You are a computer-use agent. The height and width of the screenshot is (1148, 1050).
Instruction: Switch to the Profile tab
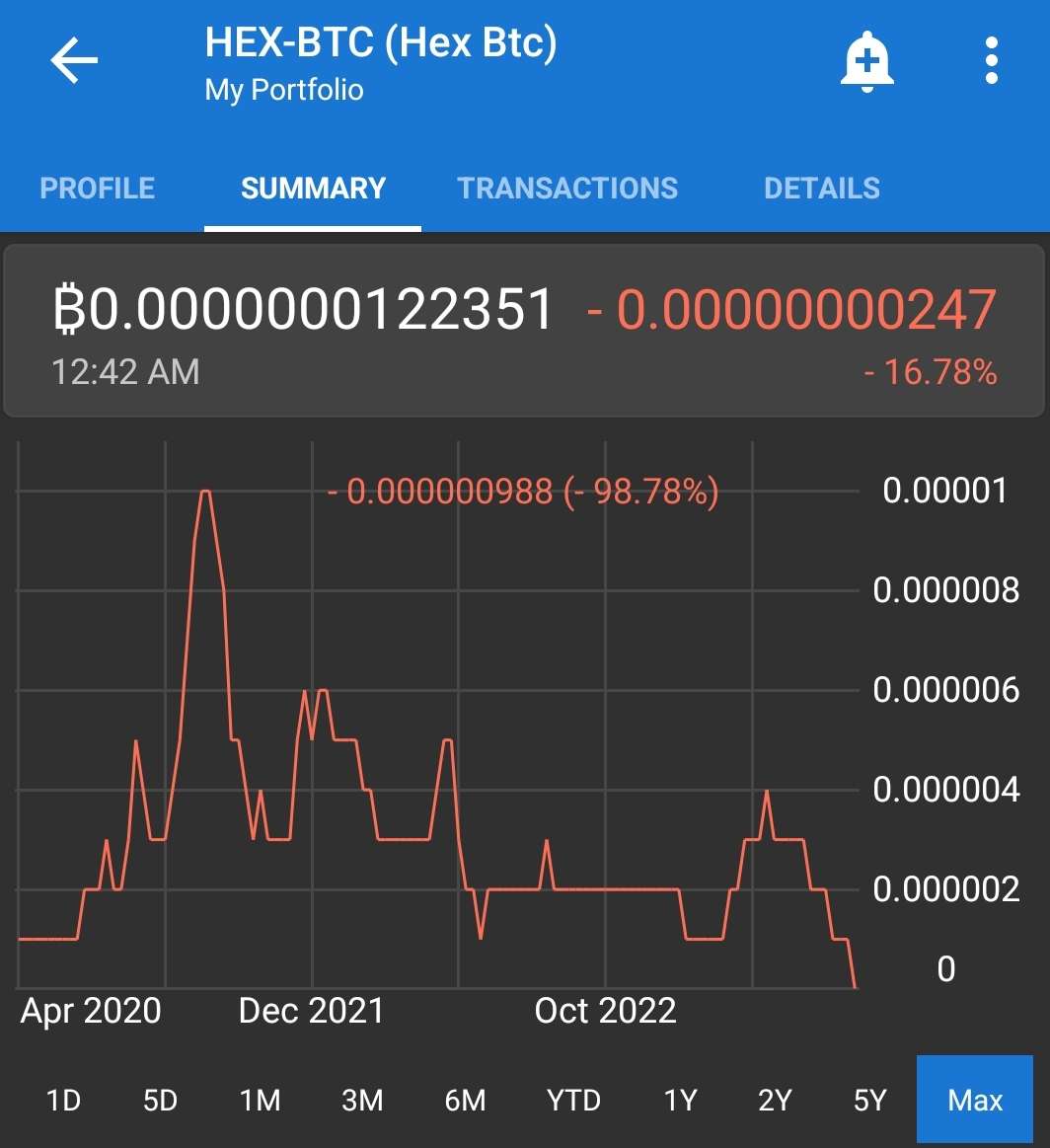pyautogui.click(x=97, y=189)
